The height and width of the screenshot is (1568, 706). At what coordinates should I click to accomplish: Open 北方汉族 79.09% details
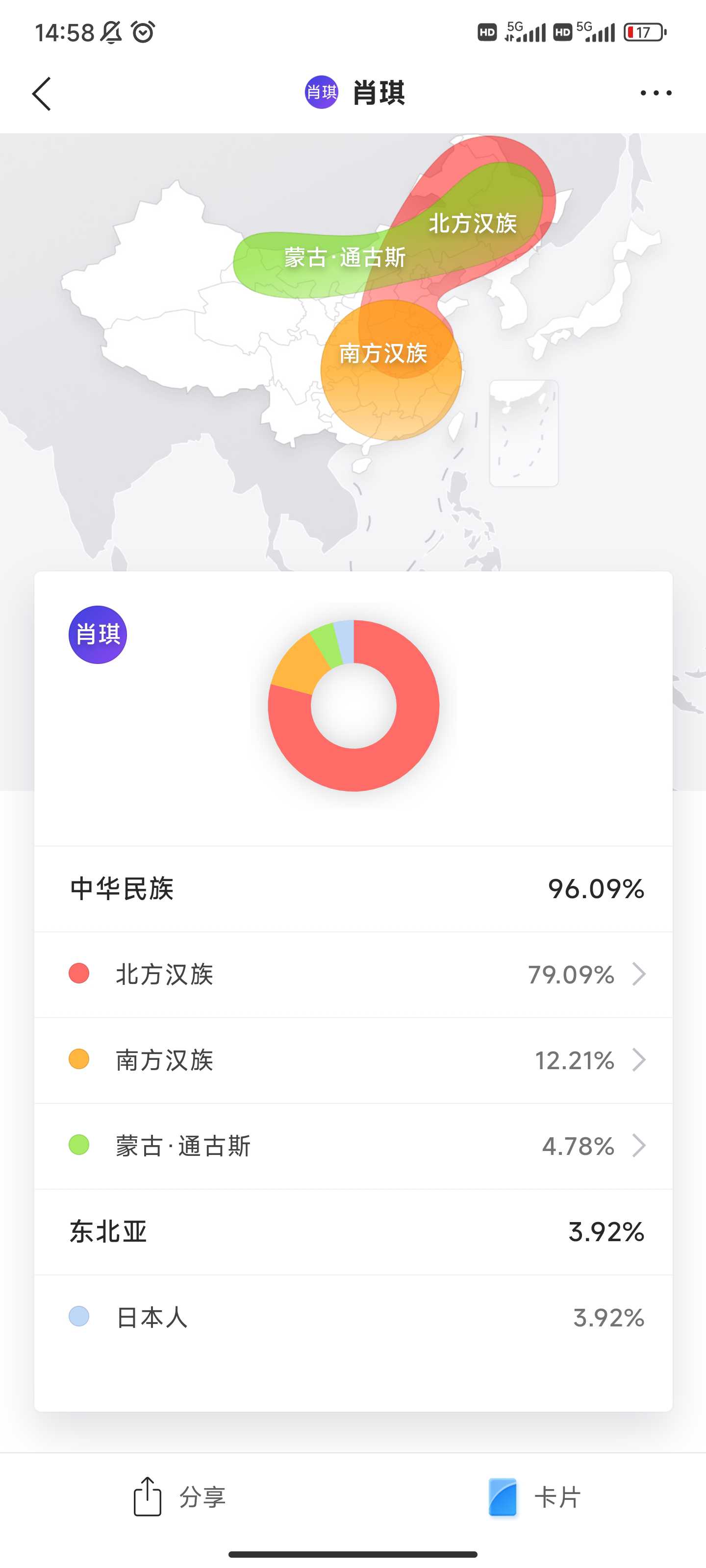353,975
